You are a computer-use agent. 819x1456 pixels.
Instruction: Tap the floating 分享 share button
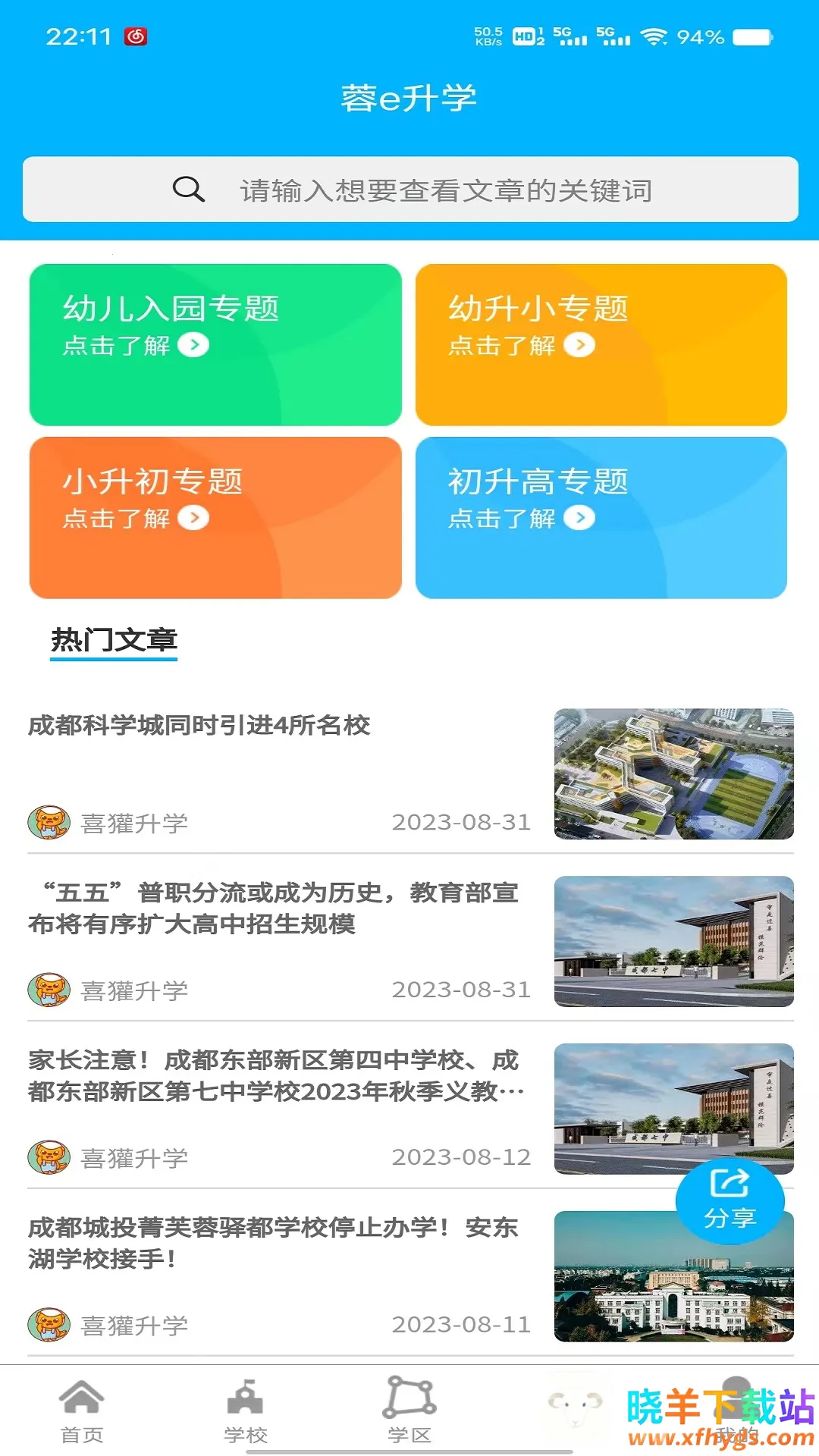[x=730, y=1200]
